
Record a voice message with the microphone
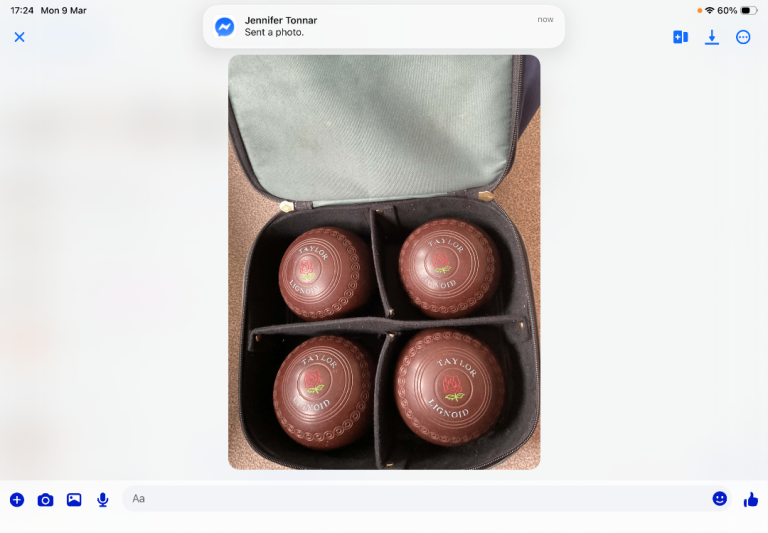coord(102,499)
